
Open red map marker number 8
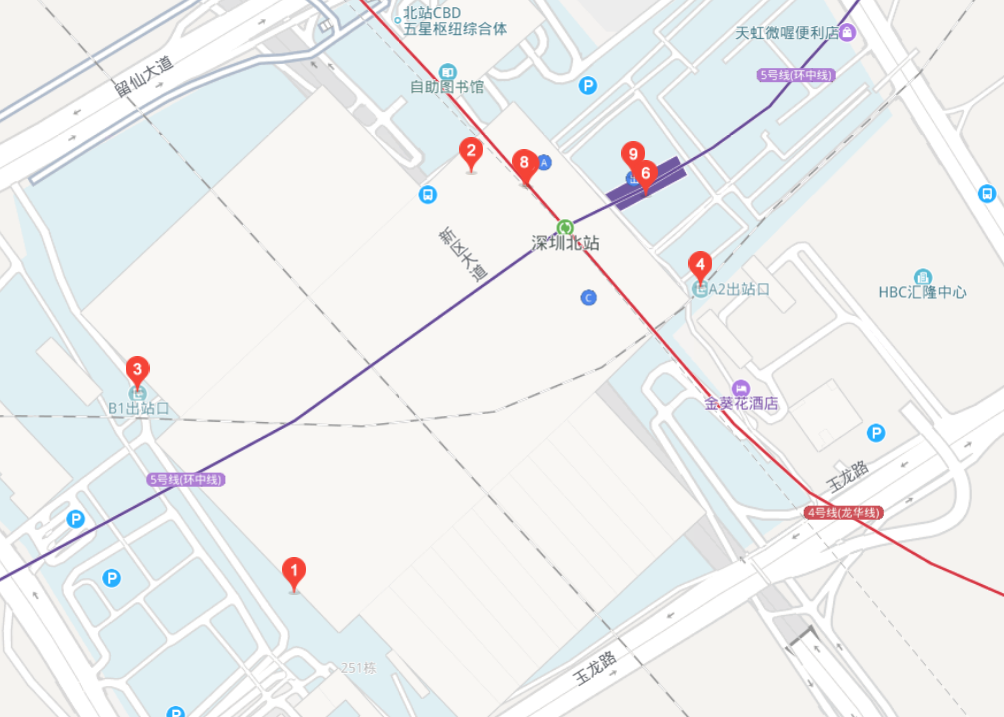pyautogui.click(x=523, y=164)
